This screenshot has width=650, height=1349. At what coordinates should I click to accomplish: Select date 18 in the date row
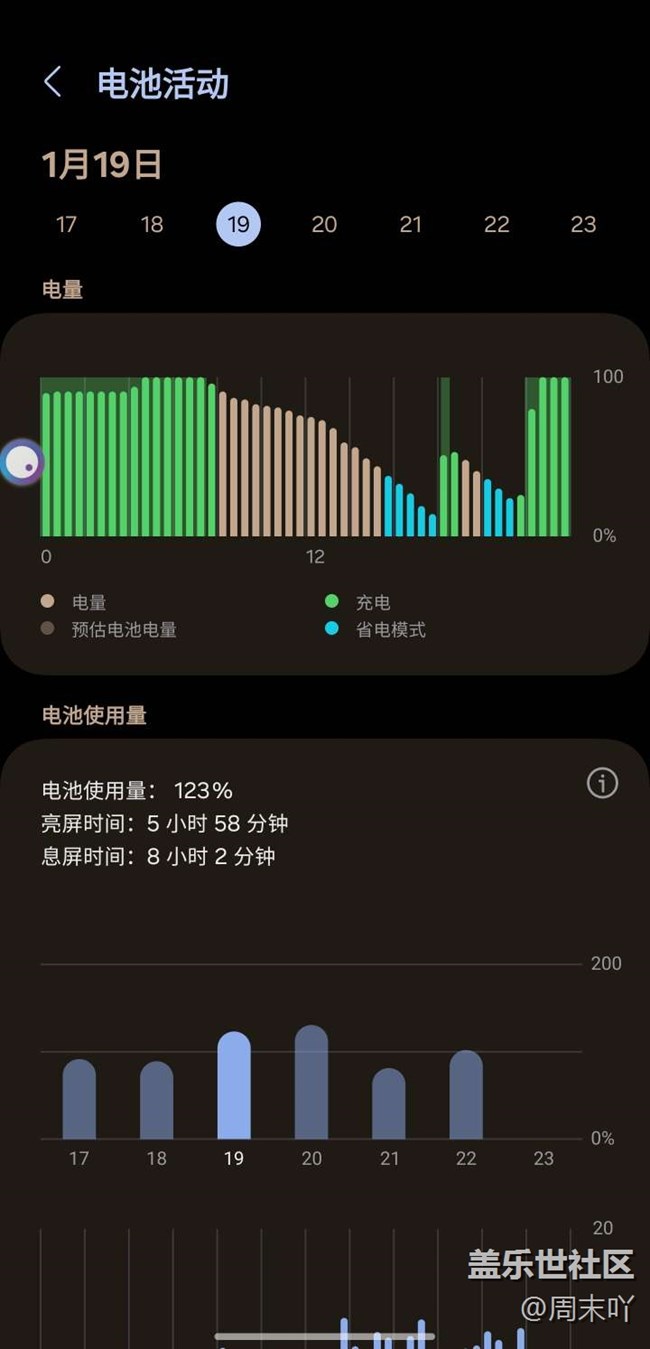152,224
